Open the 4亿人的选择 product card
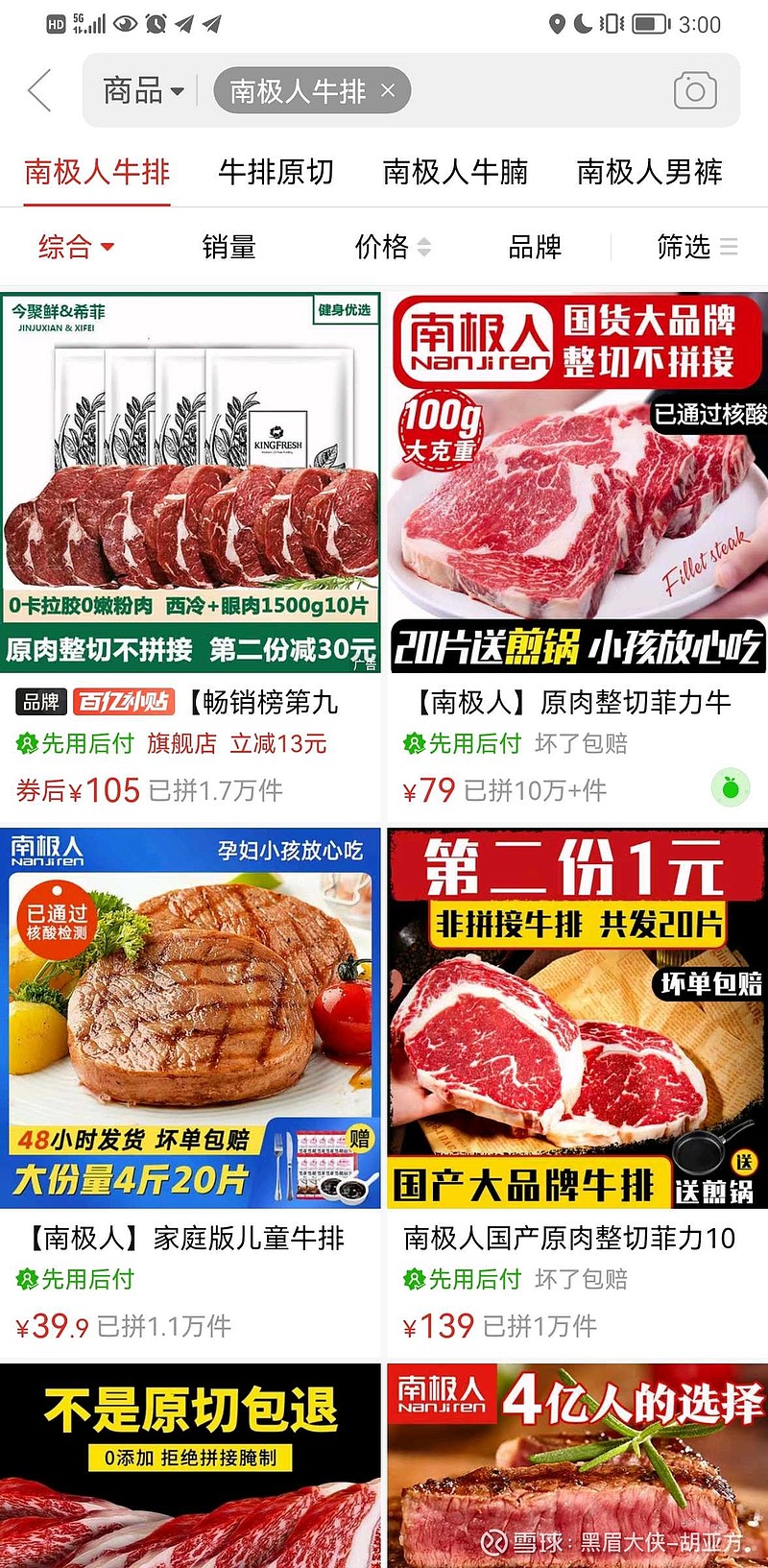Image resolution: width=768 pixels, height=1568 pixels. [x=577, y=1465]
